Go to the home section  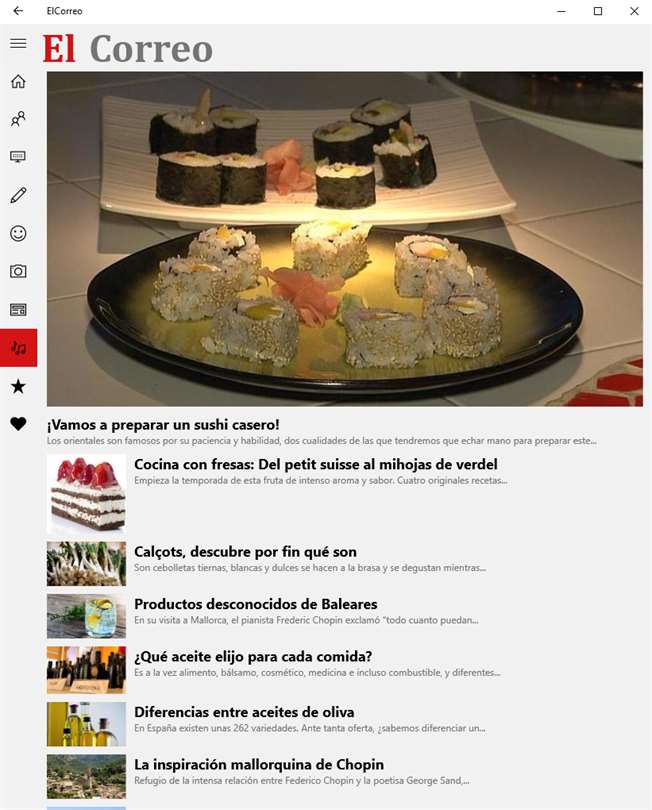(x=18, y=81)
